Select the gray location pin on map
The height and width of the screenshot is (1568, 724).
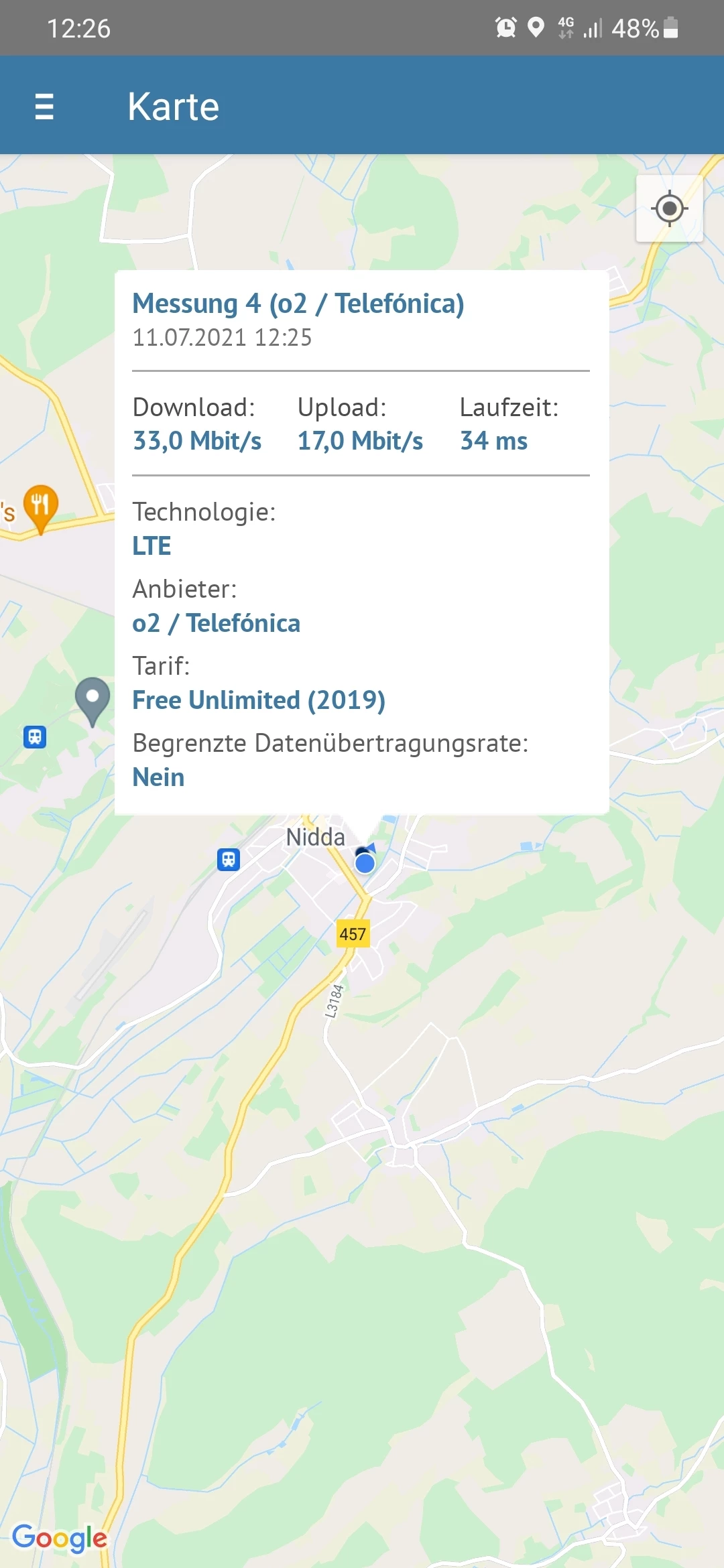pyautogui.click(x=93, y=699)
